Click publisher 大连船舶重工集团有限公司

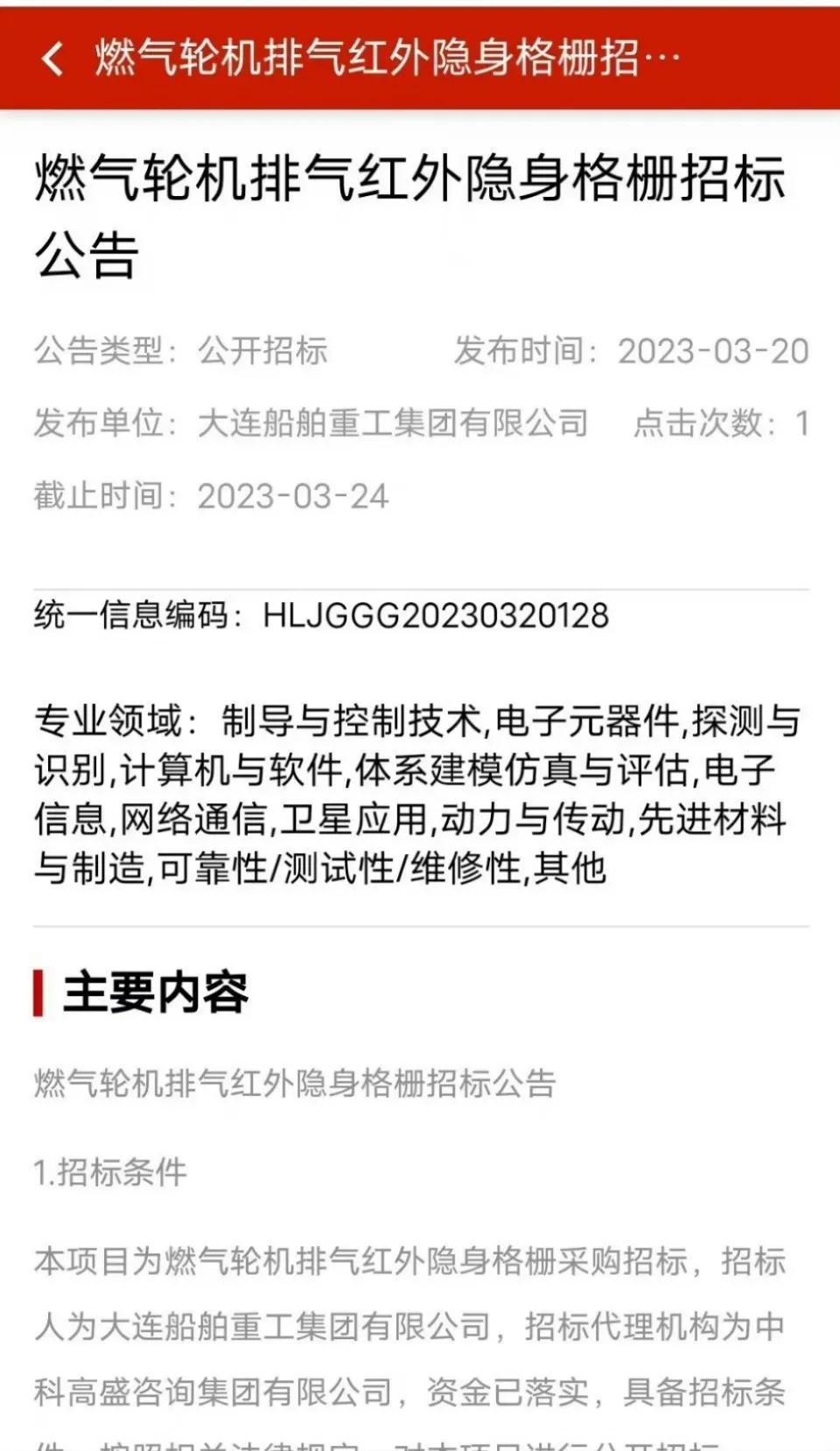[394, 425]
